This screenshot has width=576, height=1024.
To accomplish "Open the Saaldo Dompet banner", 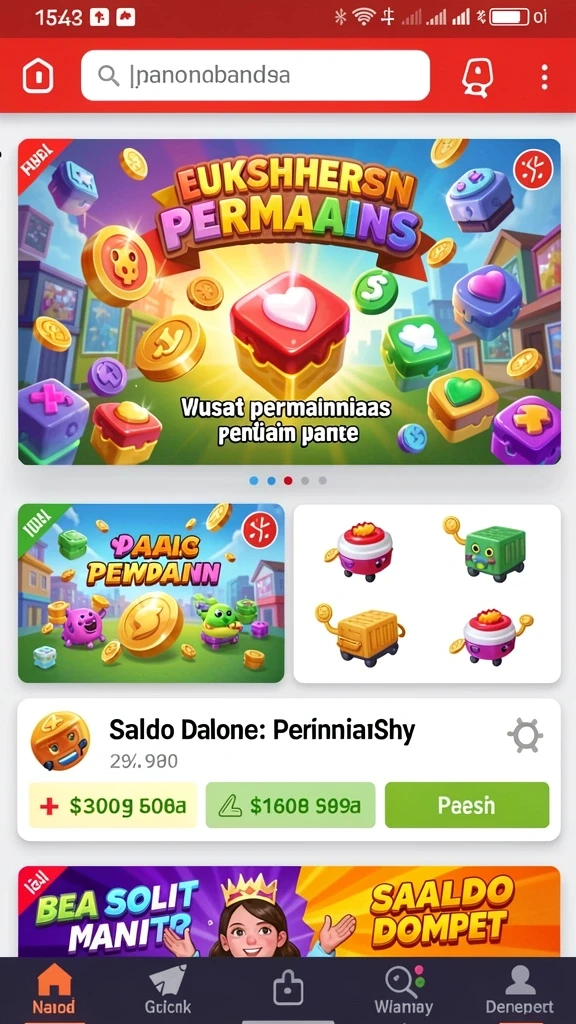I will pos(289,912).
